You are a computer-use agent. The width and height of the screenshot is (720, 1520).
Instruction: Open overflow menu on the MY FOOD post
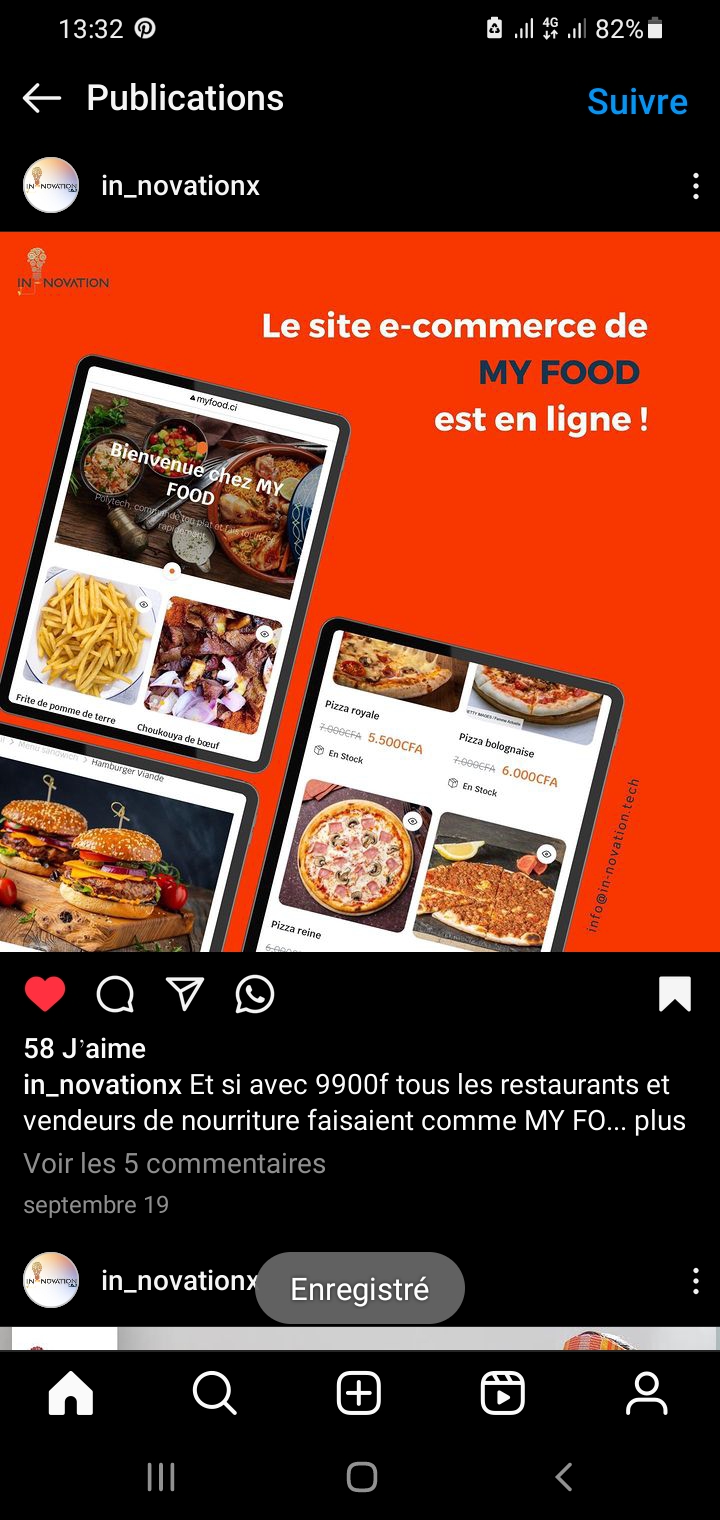click(696, 186)
